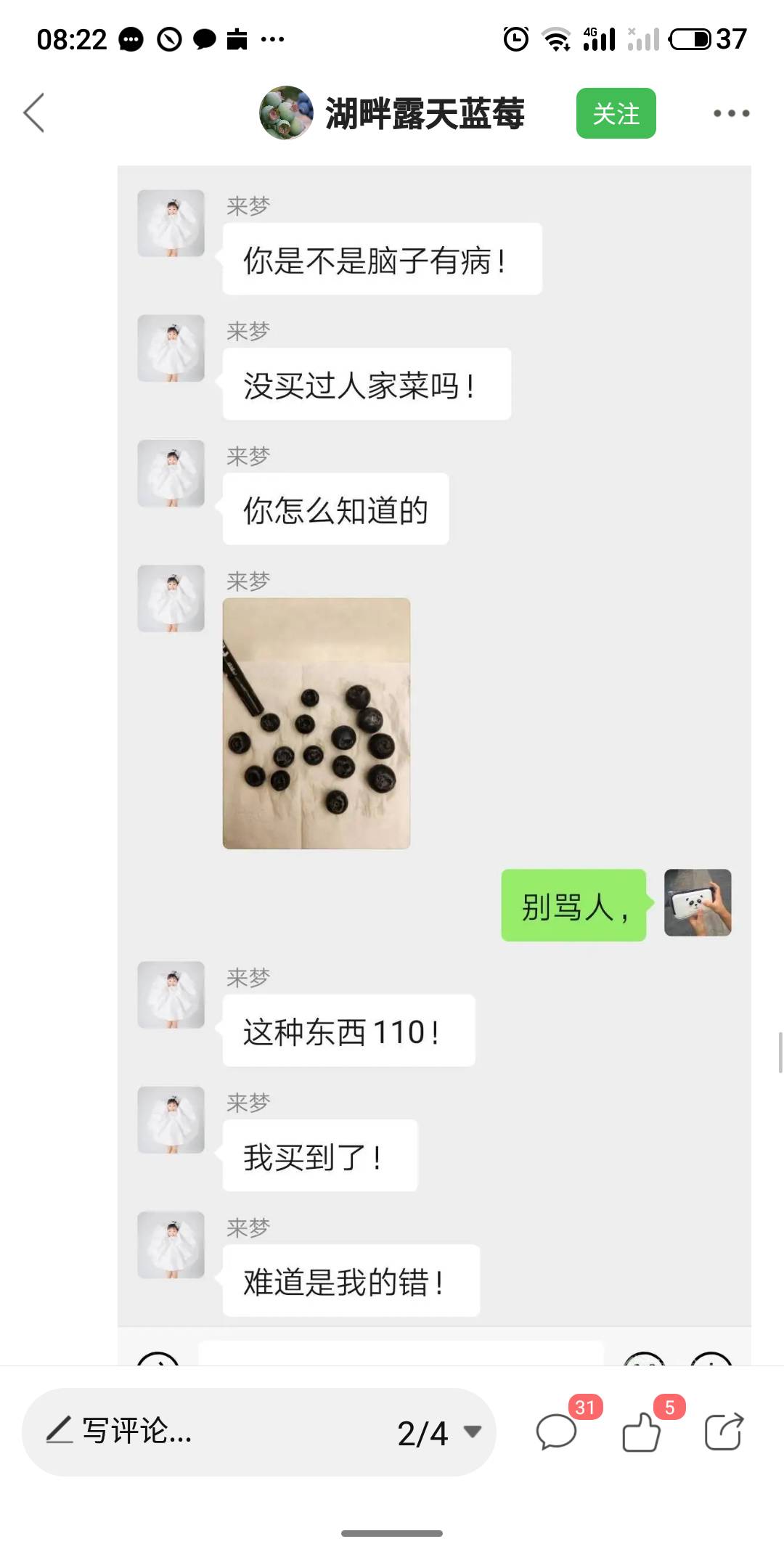784x1568 pixels.
Task: Follow 湖畔露天蓝莓 with the 关注 button
Action: [x=616, y=113]
